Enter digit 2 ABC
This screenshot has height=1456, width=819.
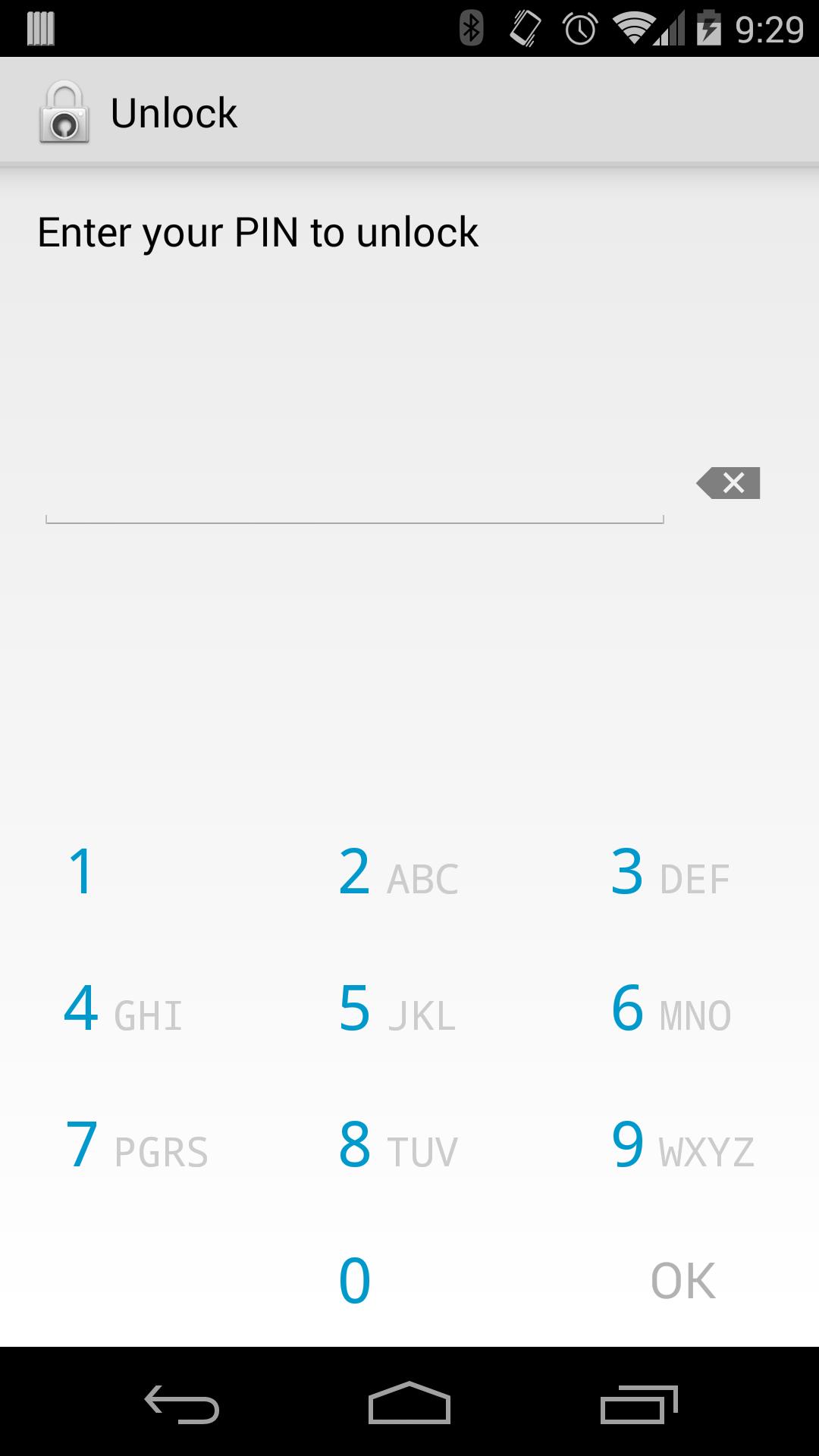click(398, 874)
